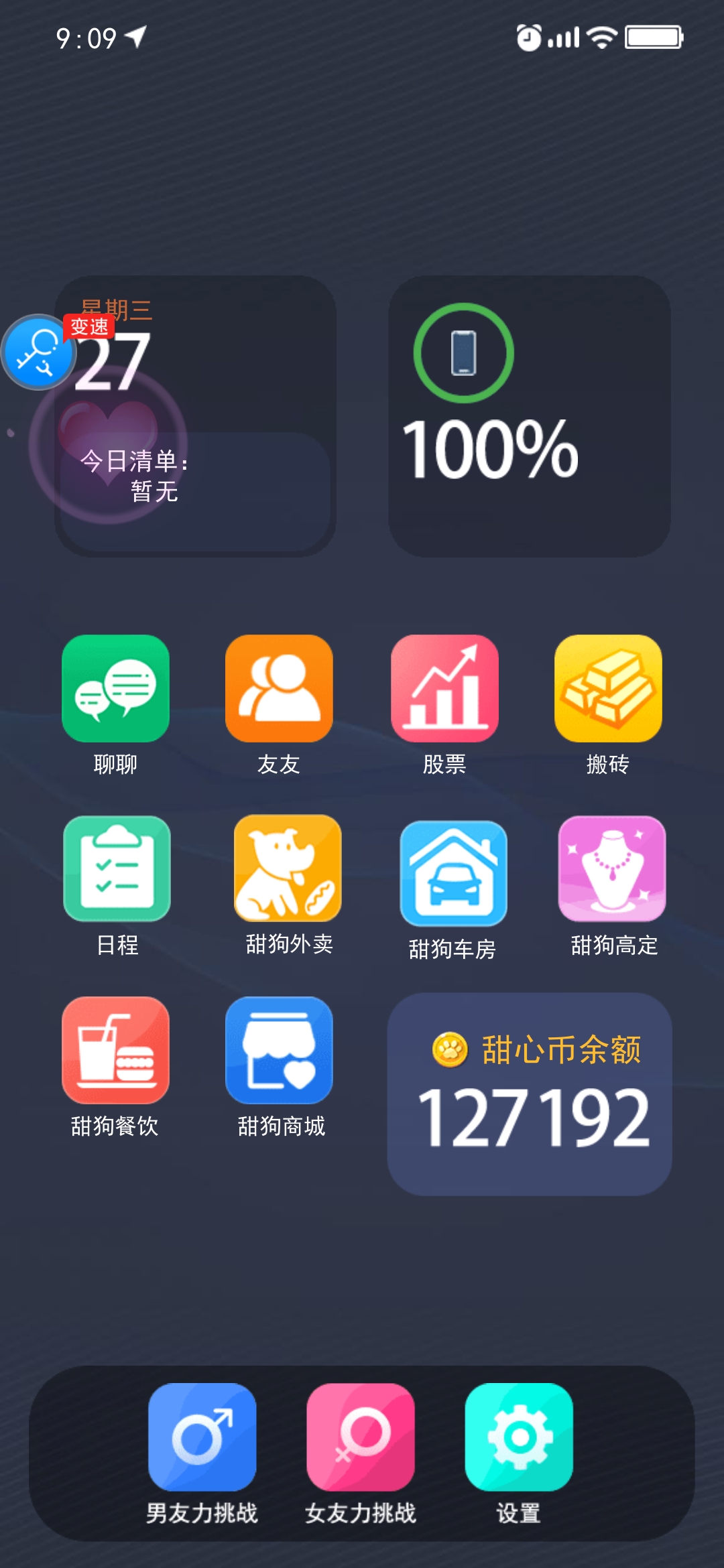This screenshot has height=1568, width=724.
Task: Tap the 变速 speed floating button
Action: pos(39,352)
